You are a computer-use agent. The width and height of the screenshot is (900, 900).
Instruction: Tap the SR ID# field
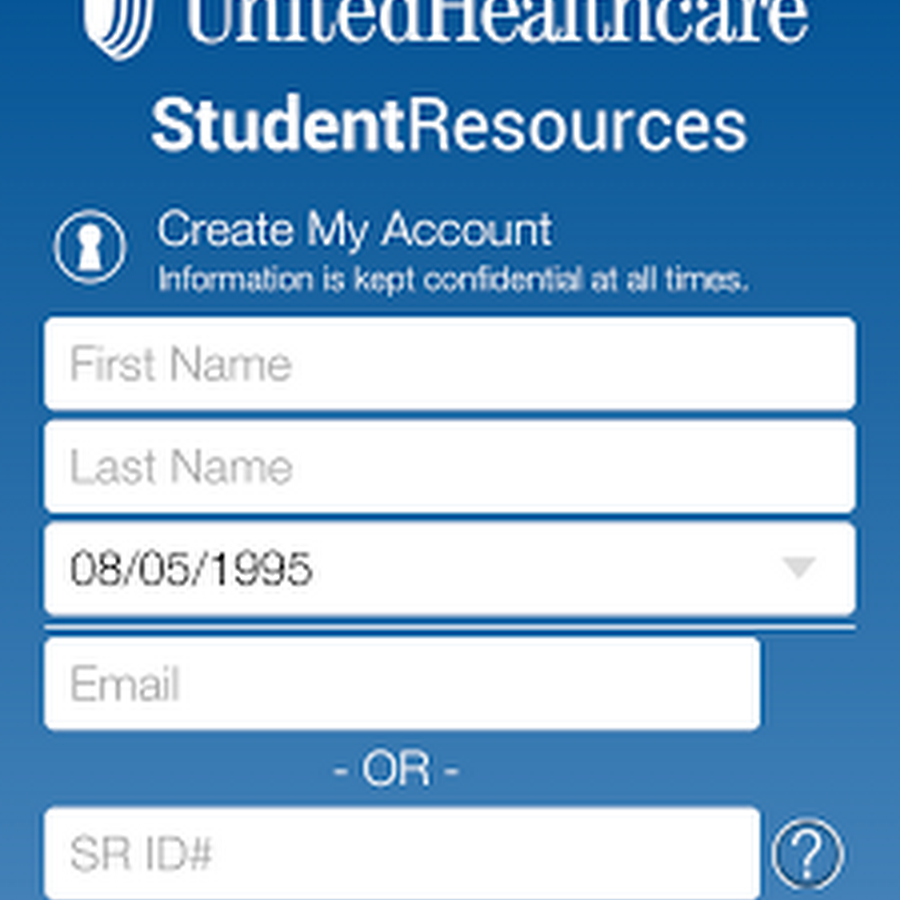[401, 854]
